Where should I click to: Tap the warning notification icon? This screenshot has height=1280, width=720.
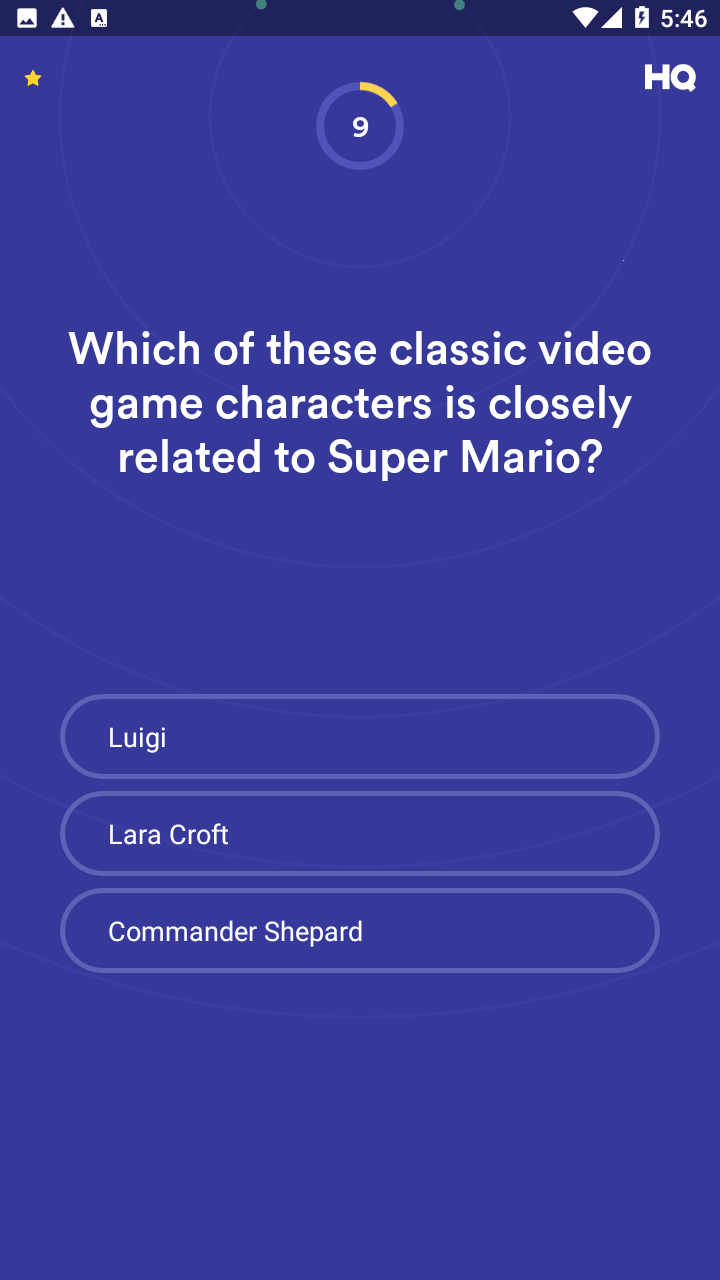point(62,16)
